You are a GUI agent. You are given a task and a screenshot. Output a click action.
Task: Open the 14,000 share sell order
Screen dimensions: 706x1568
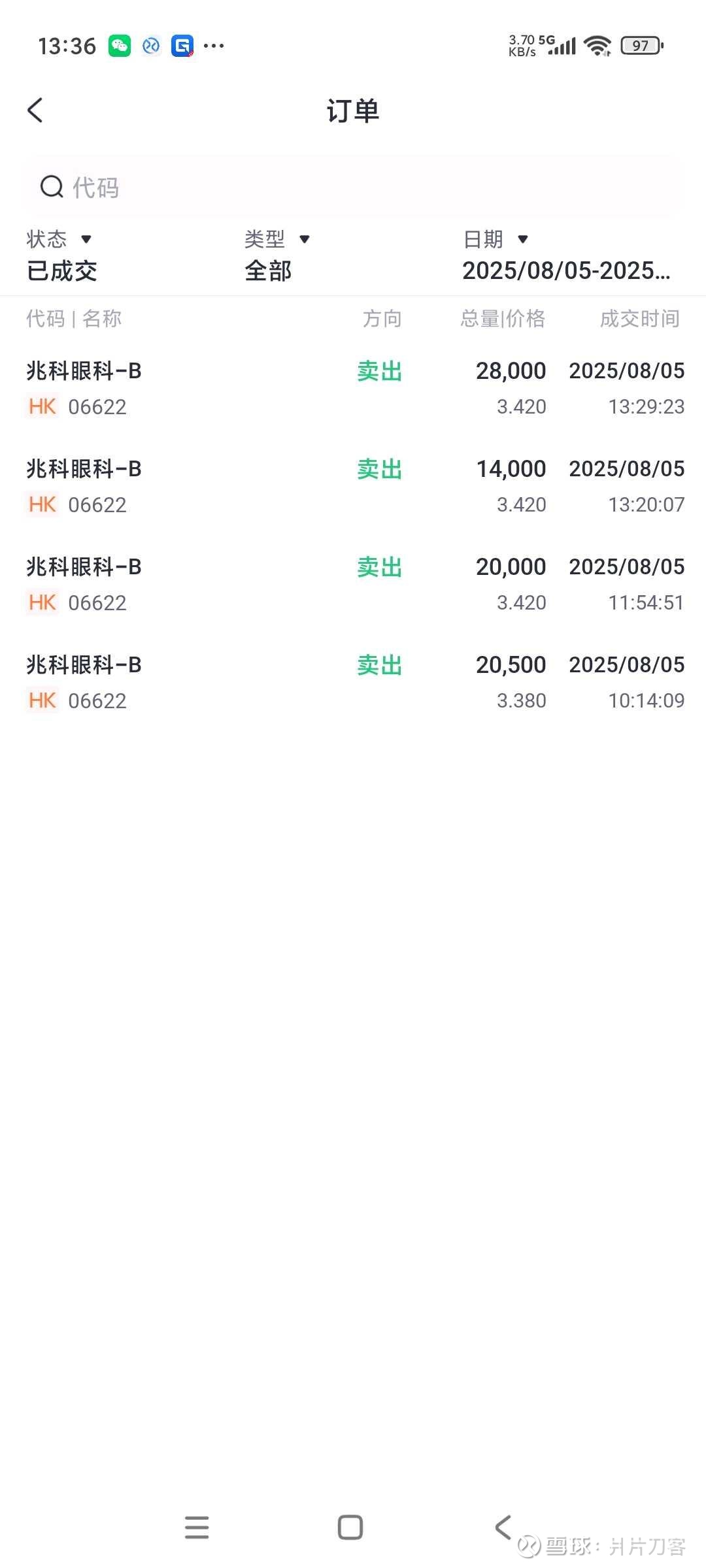[353, 486]
